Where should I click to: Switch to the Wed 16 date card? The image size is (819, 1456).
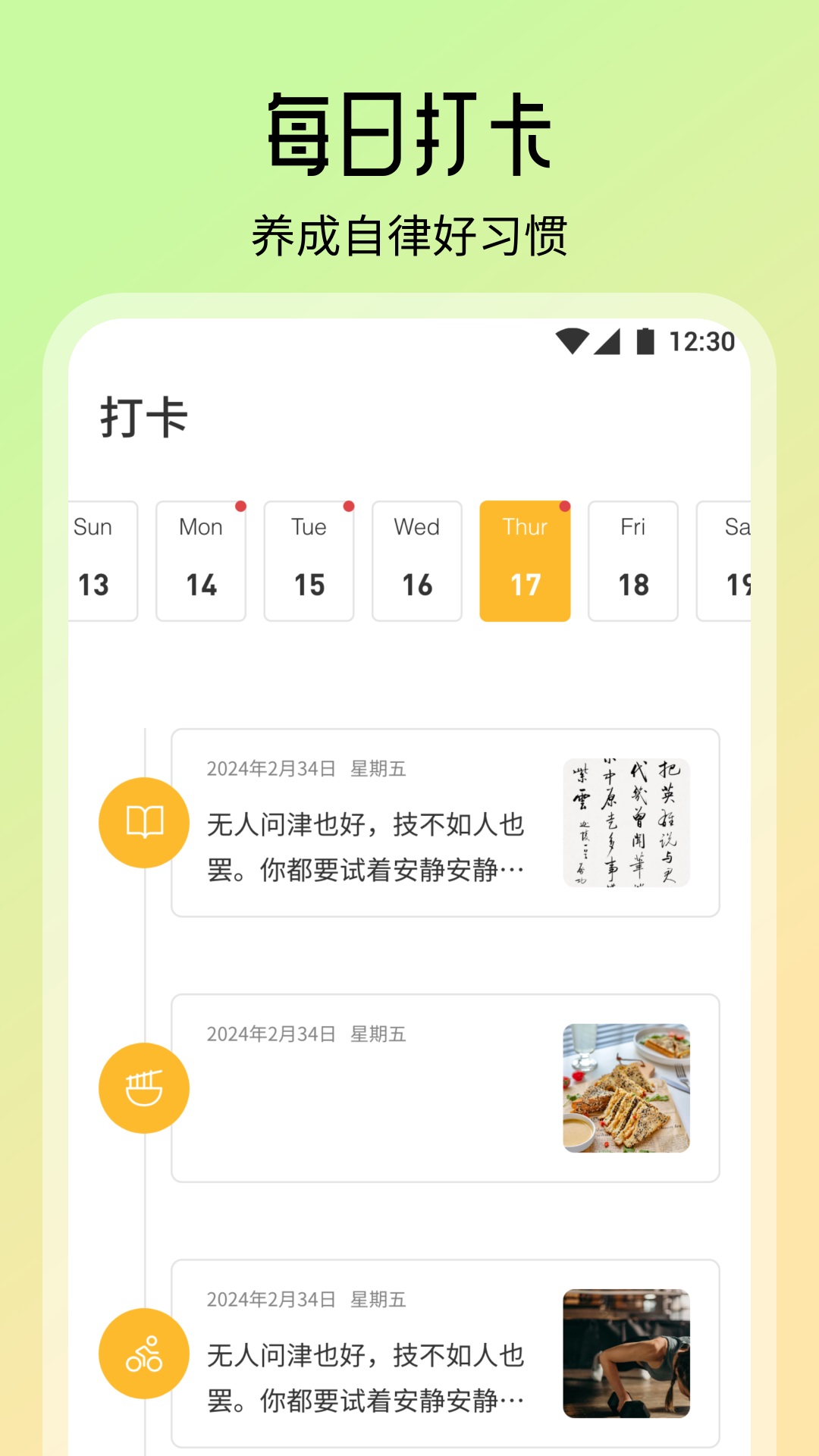[416, 561]
